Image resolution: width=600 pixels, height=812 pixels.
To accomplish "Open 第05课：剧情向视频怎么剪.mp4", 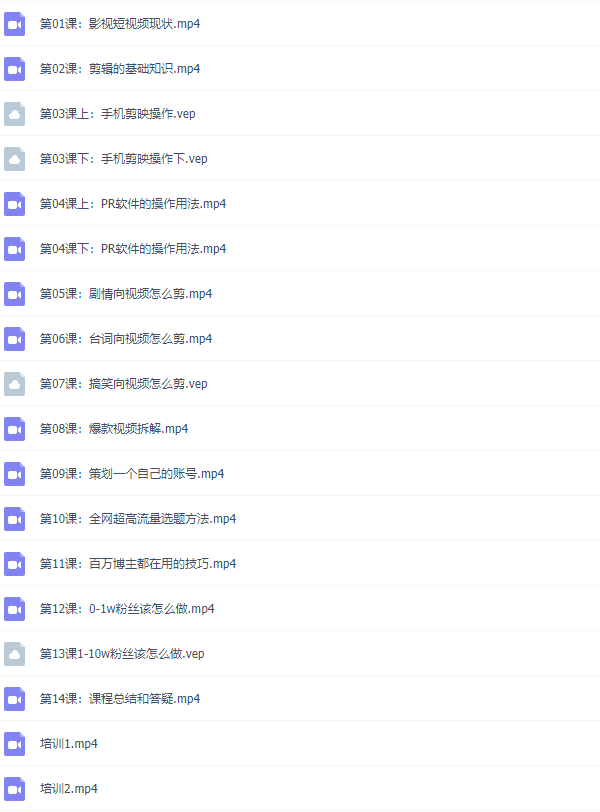I will [125, 294].
